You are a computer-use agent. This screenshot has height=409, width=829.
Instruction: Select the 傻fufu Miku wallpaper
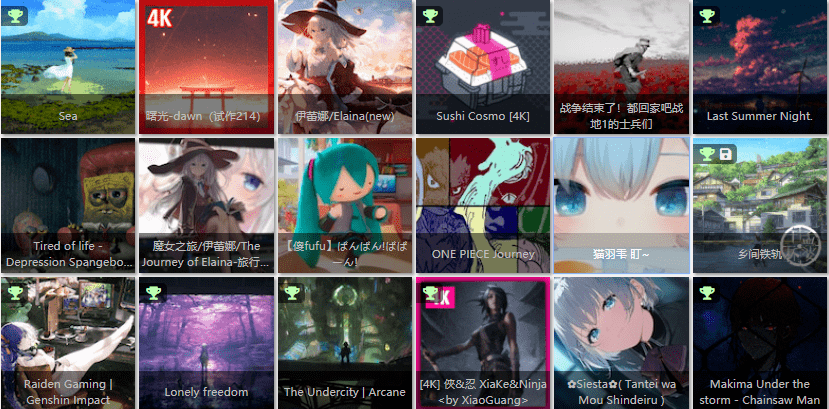[x=344, y=200]
